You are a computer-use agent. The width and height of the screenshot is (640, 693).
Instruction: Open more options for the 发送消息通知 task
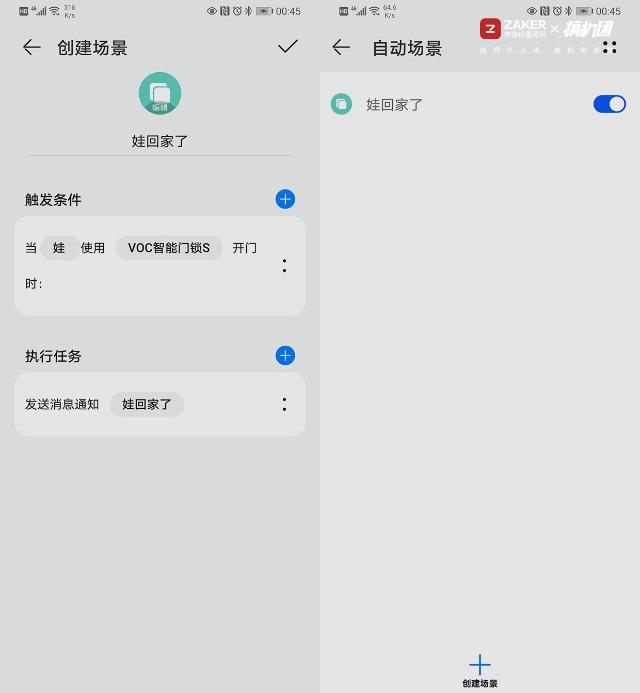pos(284,404)
